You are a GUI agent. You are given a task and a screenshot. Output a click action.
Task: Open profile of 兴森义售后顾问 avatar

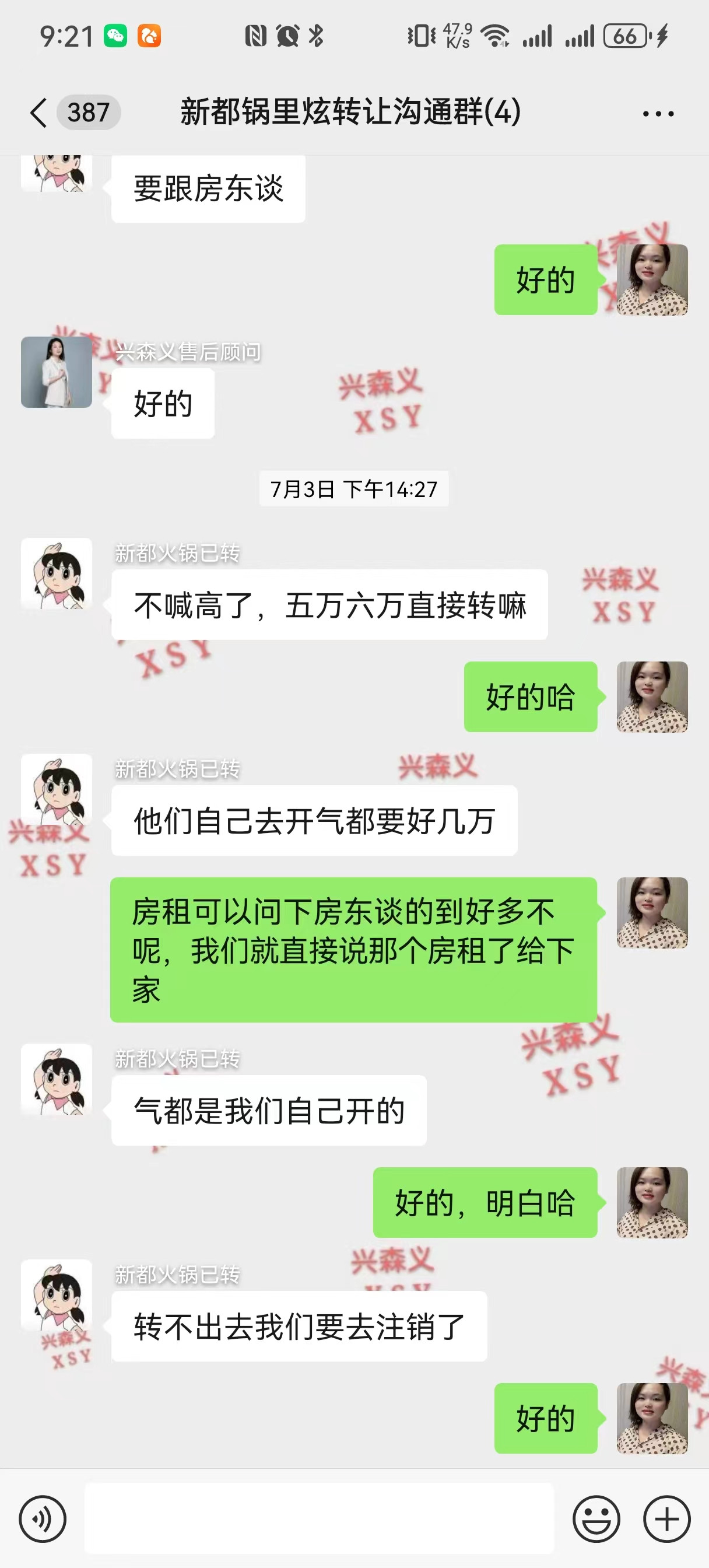[x=57, y=372]
